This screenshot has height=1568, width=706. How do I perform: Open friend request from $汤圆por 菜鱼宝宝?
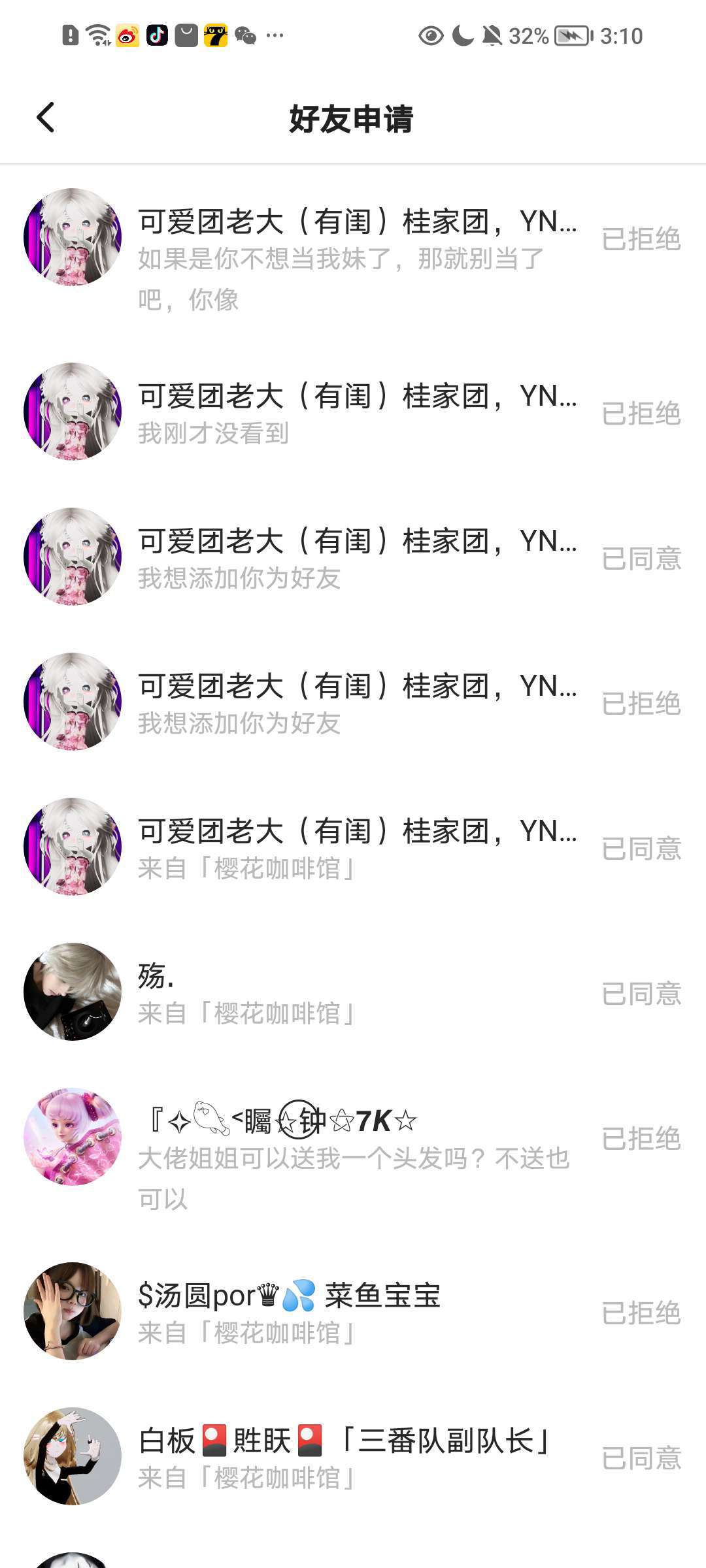click(356, 1312)
